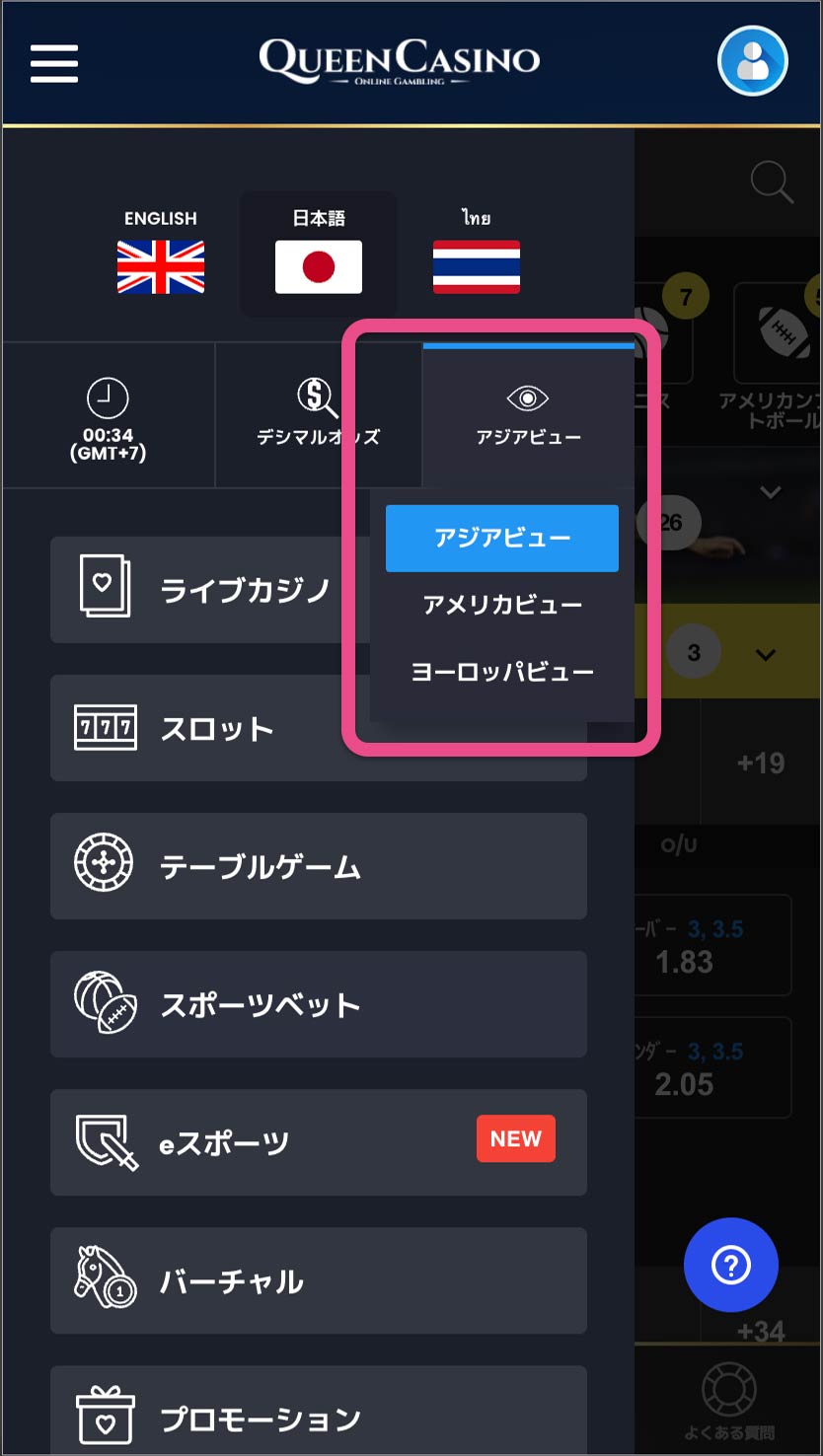823x1456 pixels.
Task: Select アメリカビュー from the view list
Action: click(x=502, y=605)
